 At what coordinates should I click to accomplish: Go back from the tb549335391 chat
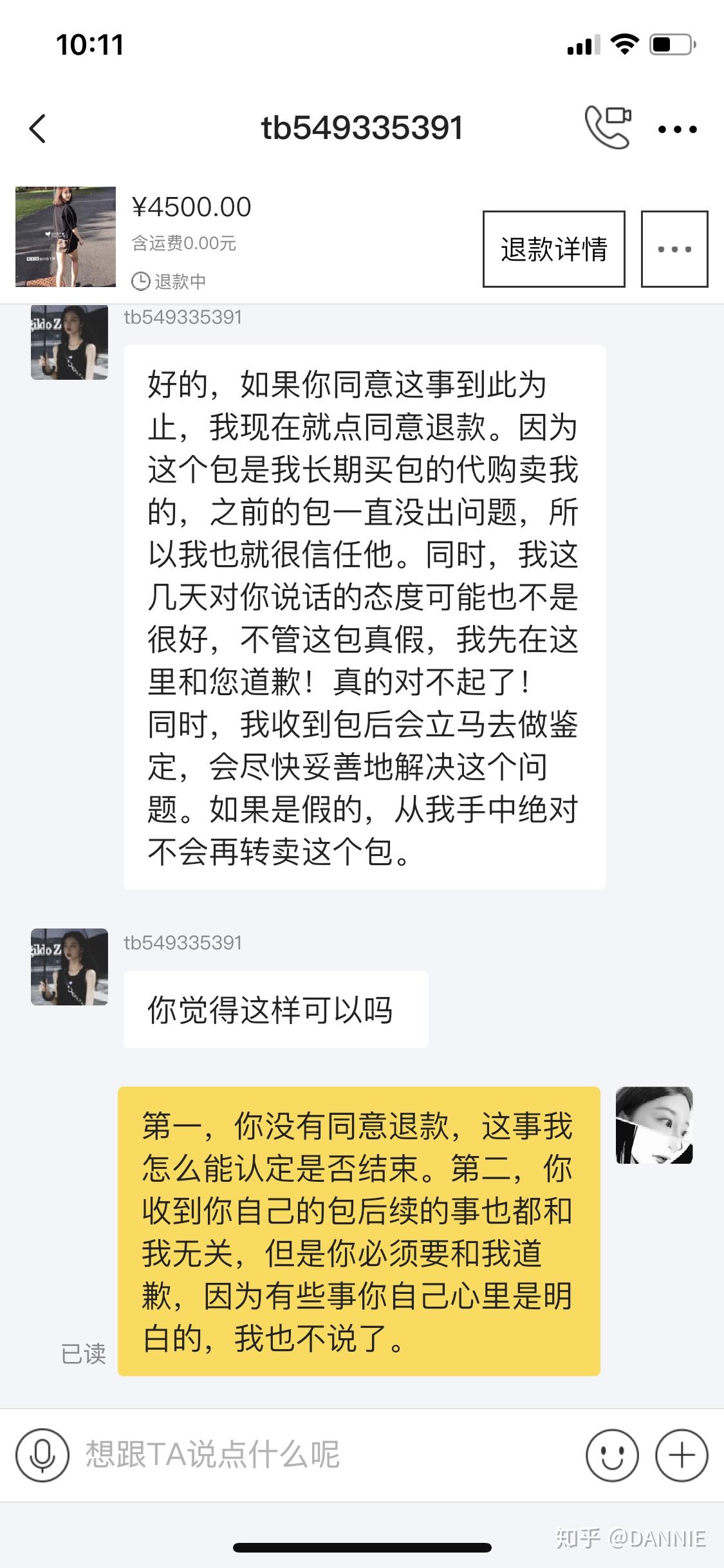point(38,128)
